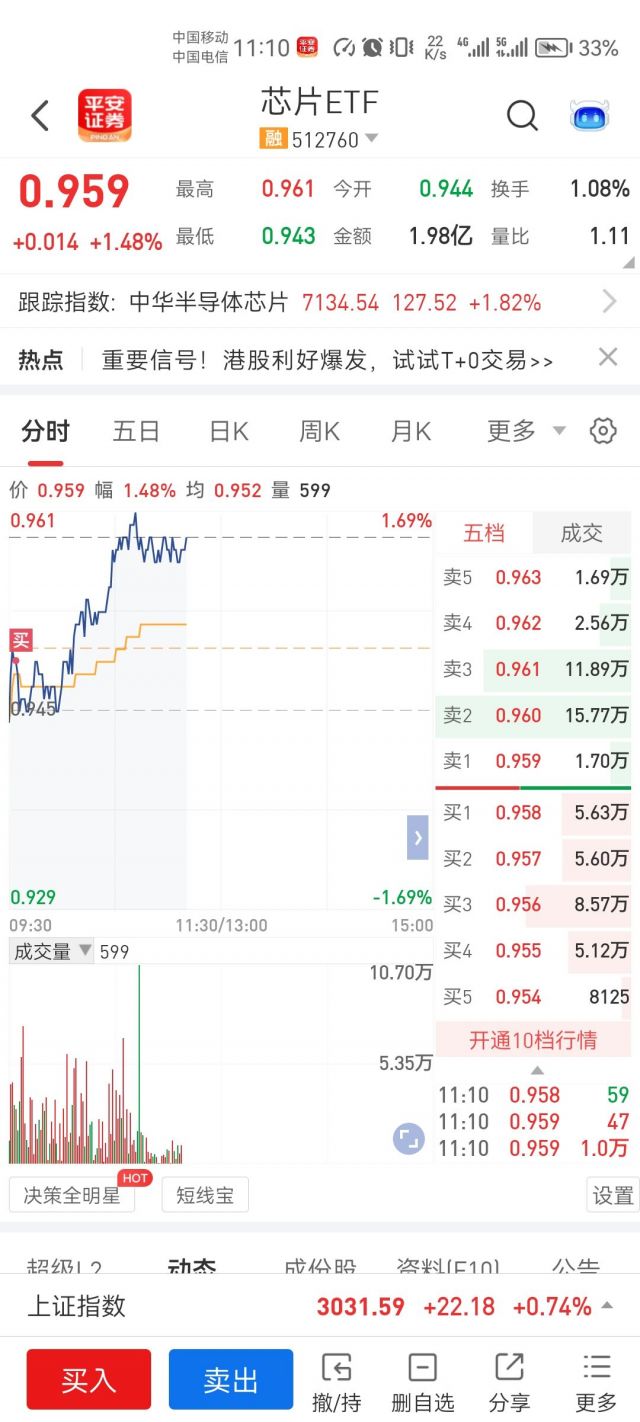Open the 成交量 indicator dropdown

point(51,952)
